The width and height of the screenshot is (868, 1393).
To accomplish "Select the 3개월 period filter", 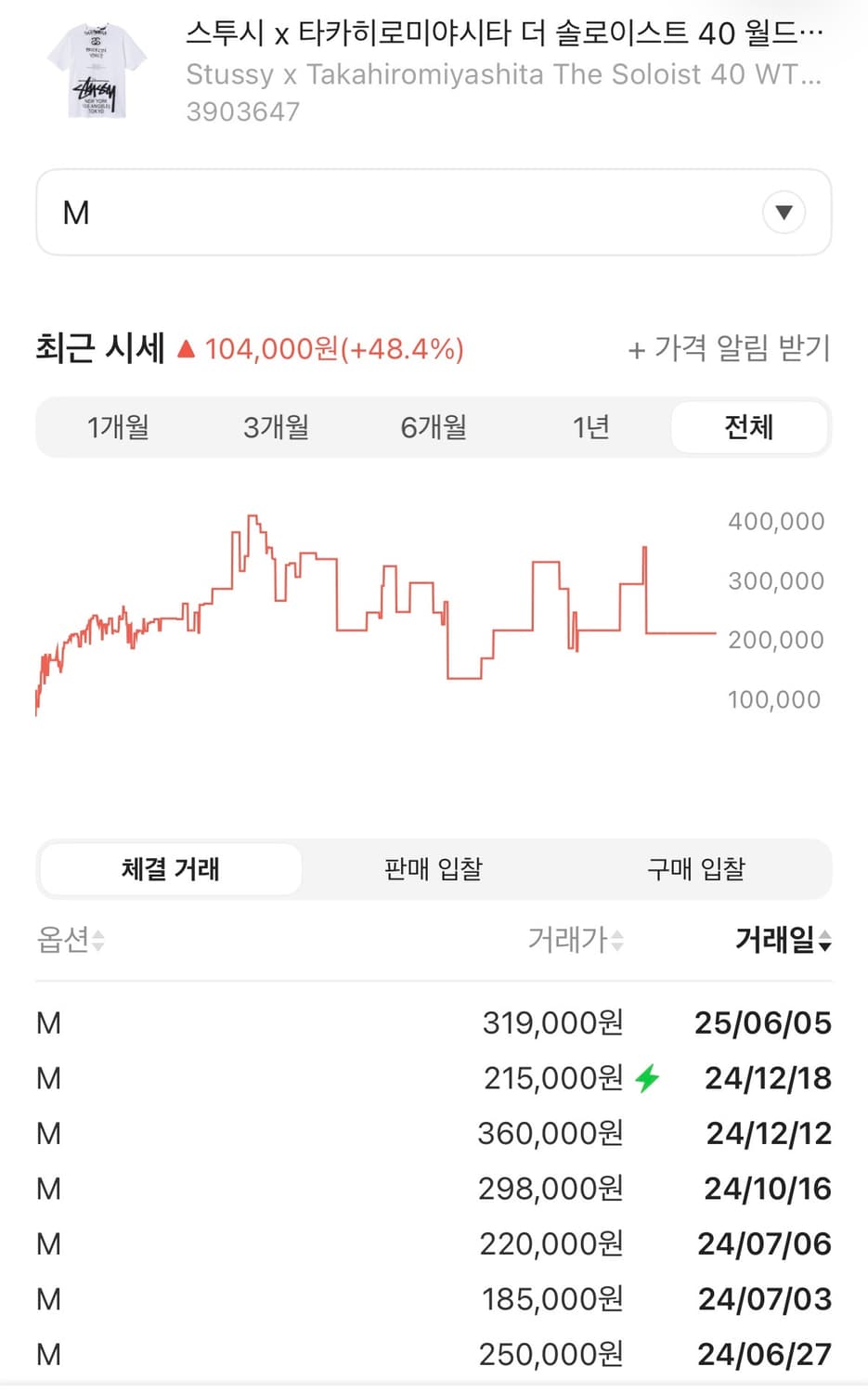I will point(276,427).
